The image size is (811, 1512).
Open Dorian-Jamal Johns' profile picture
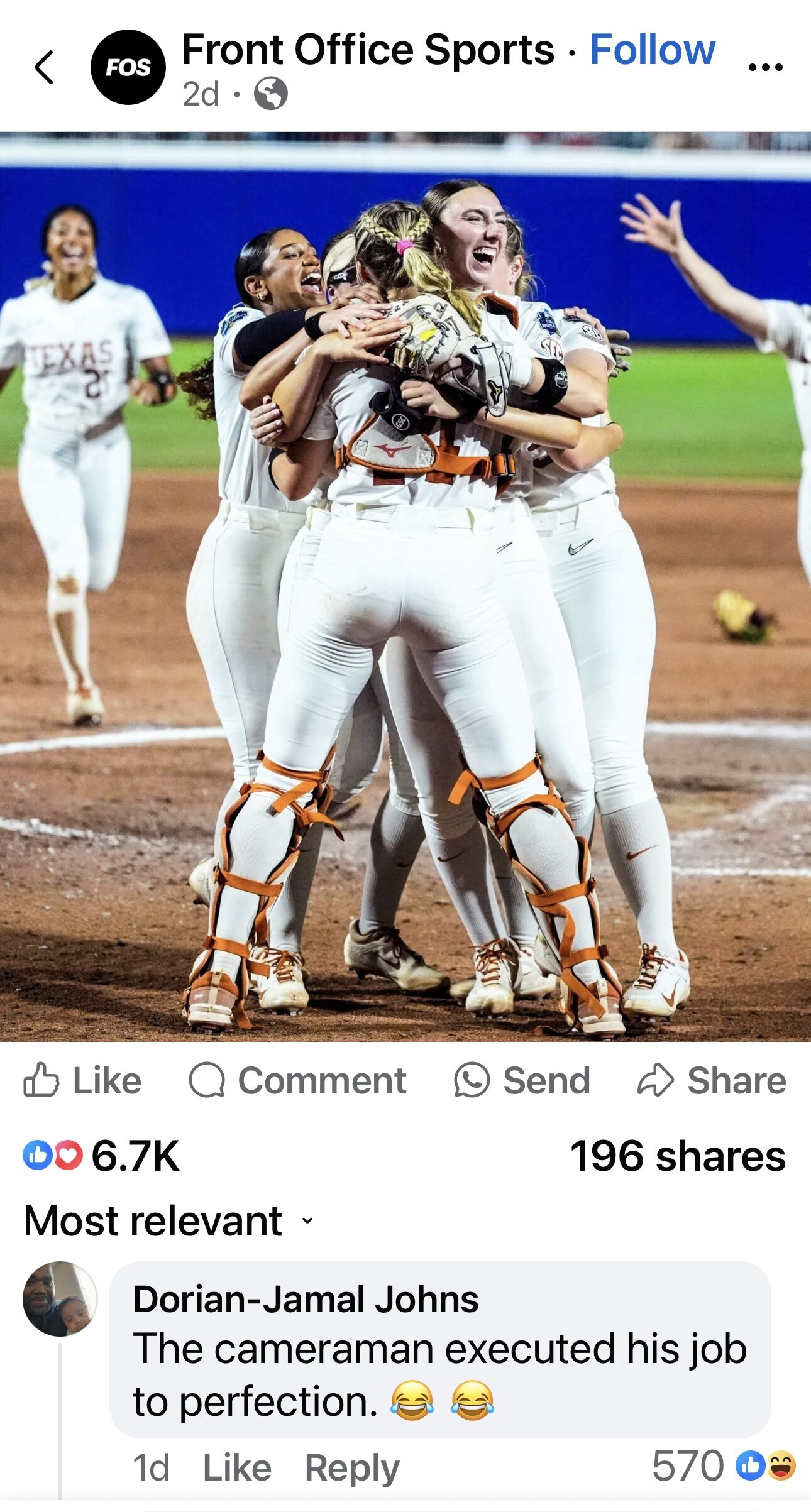[x=60, y=1299]
